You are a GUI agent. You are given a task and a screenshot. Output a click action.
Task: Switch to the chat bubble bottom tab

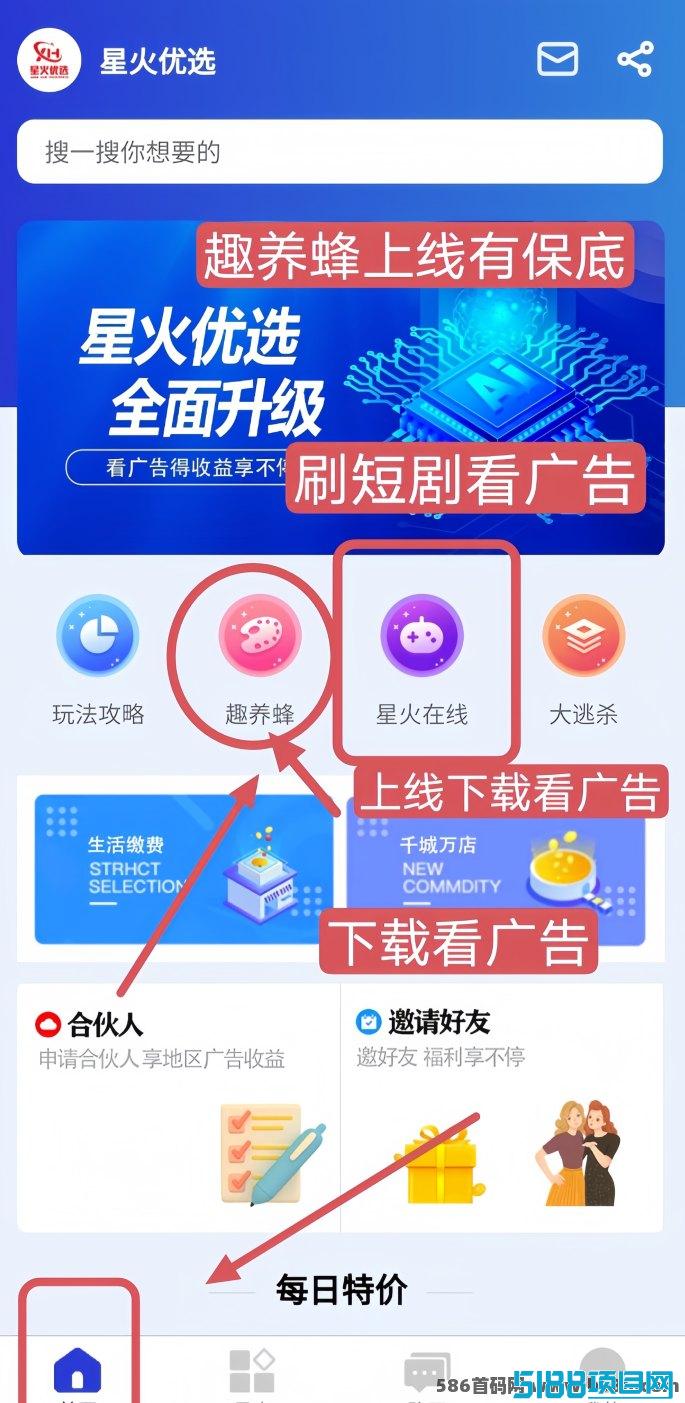[426, 1374]
